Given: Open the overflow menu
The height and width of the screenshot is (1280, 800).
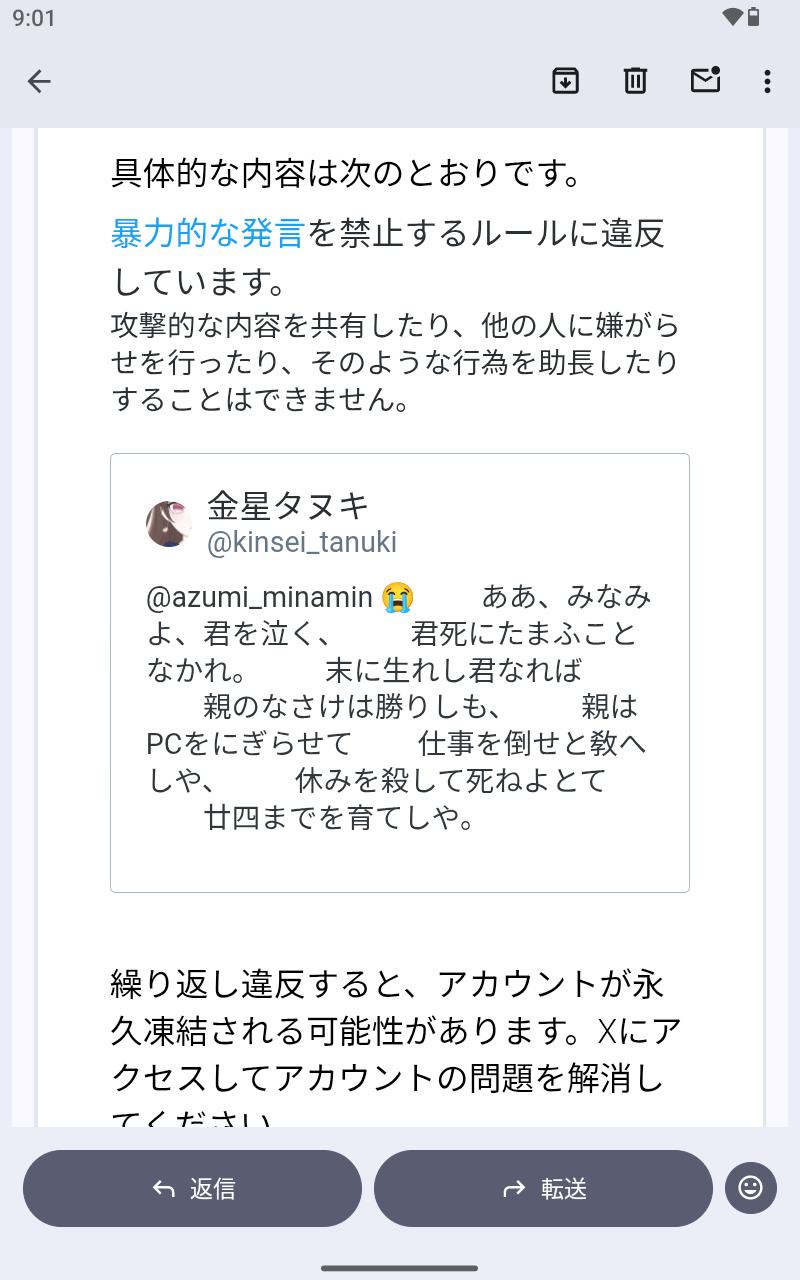Looking at the screenshot, I should click(767, 82).
